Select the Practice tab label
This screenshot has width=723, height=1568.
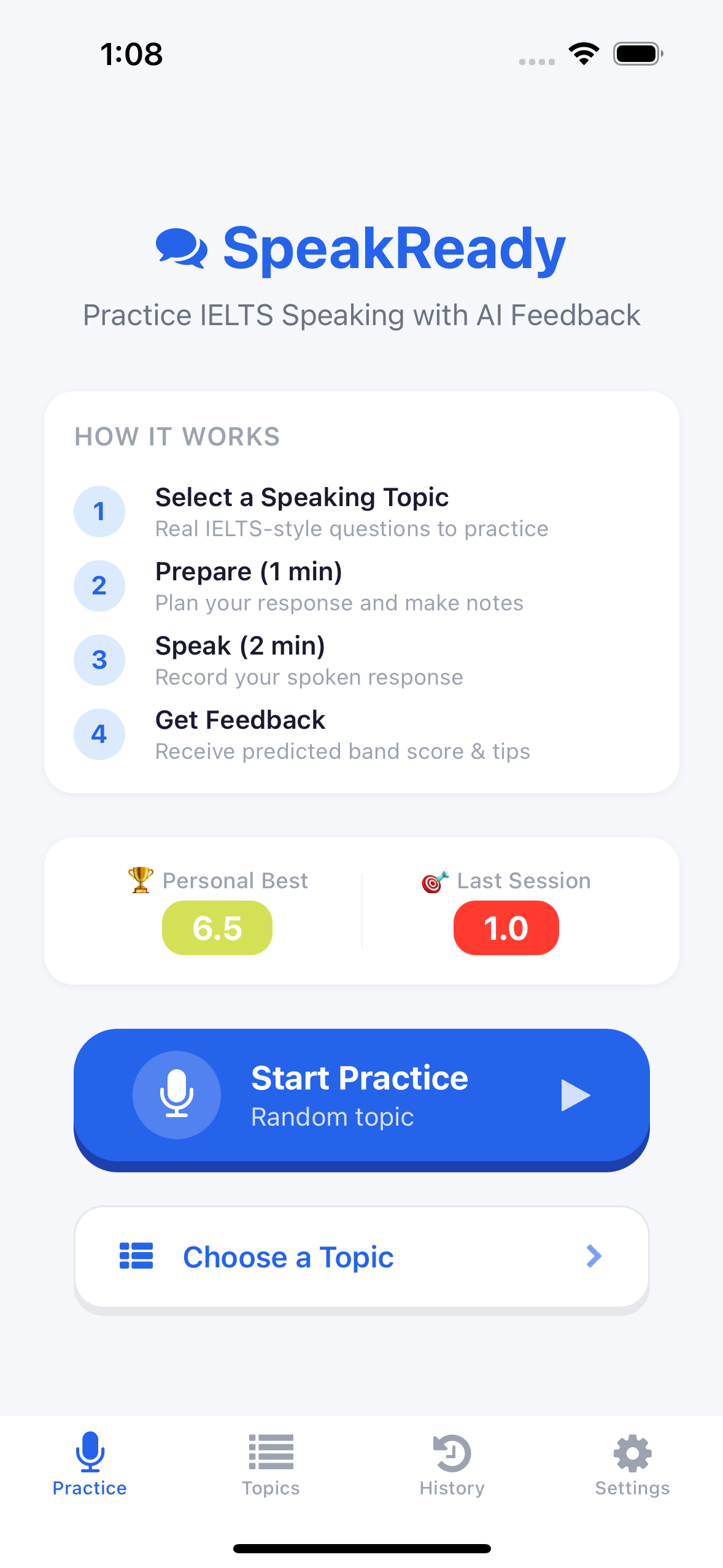tap(89, 1487)
